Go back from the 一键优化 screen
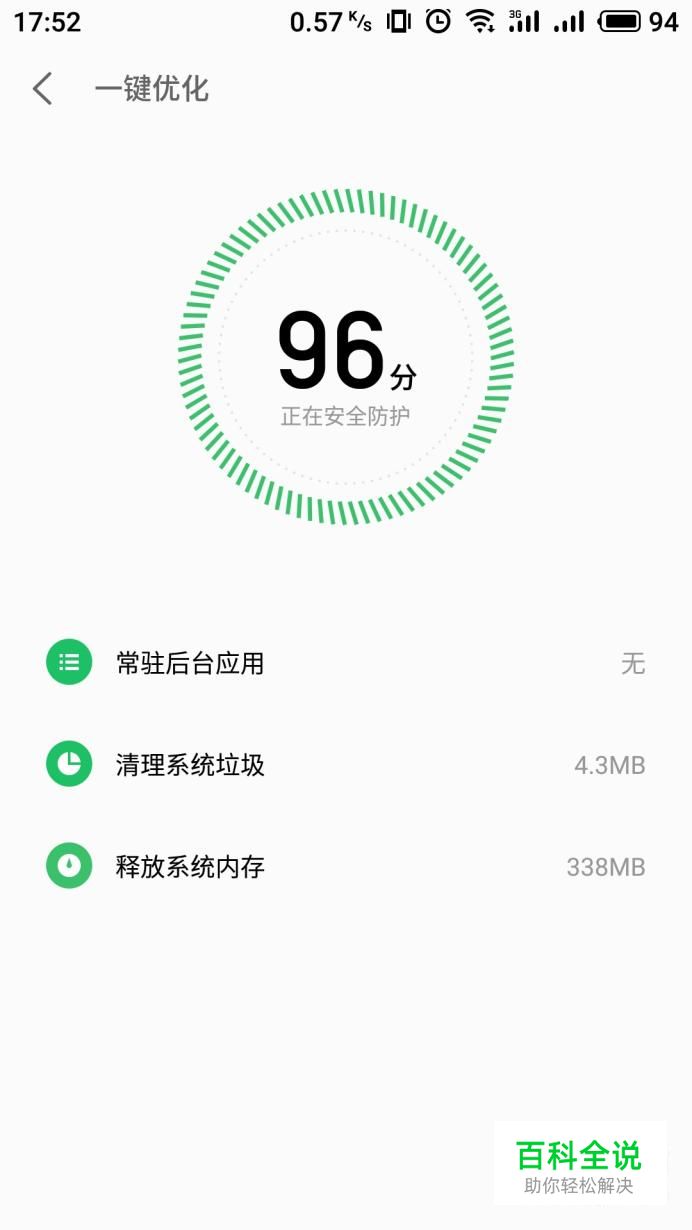The height and width of the screenshot is (1230, 692). [42, 89]
